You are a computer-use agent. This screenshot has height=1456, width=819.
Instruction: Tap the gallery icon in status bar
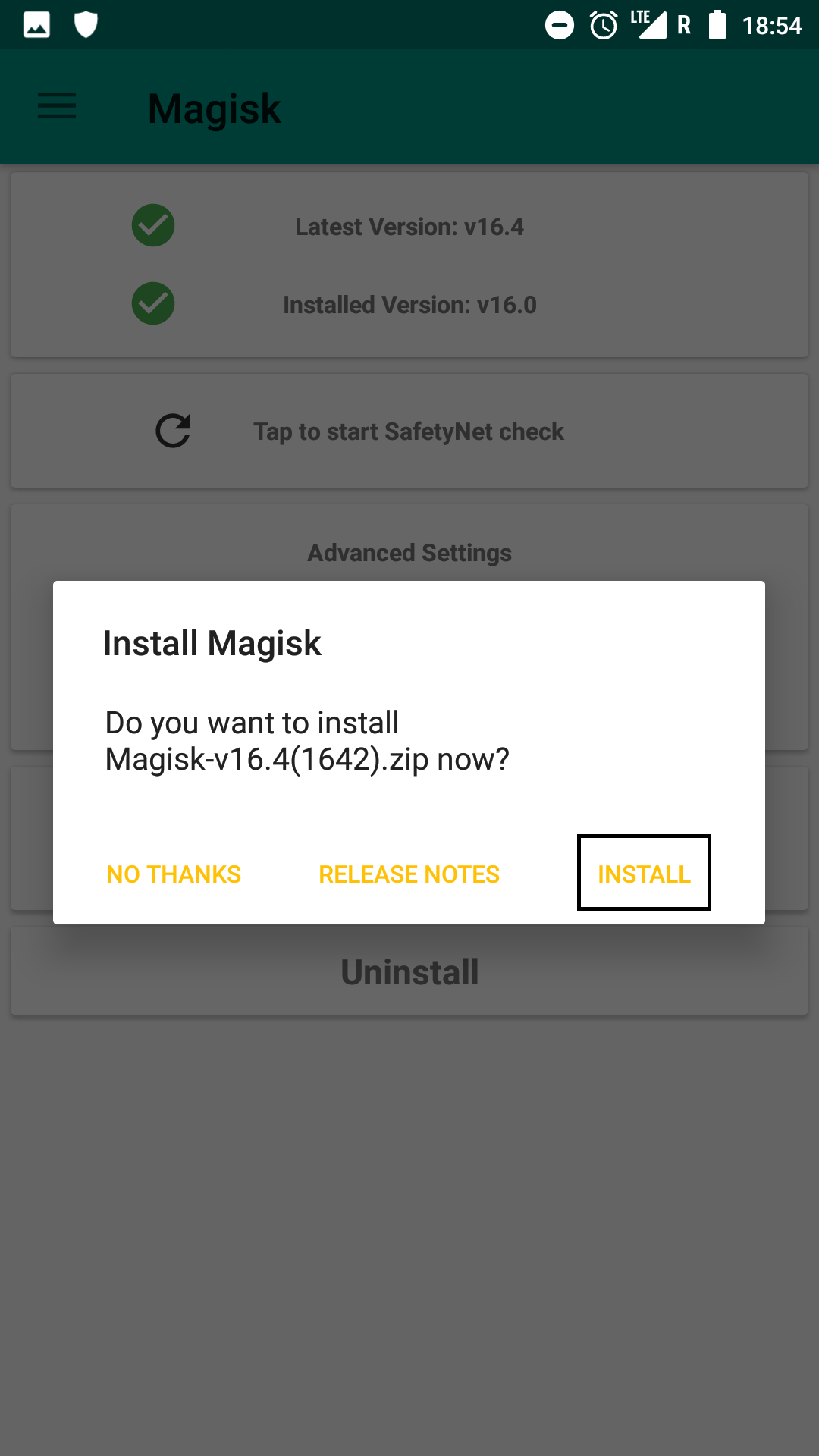point(36,24)
